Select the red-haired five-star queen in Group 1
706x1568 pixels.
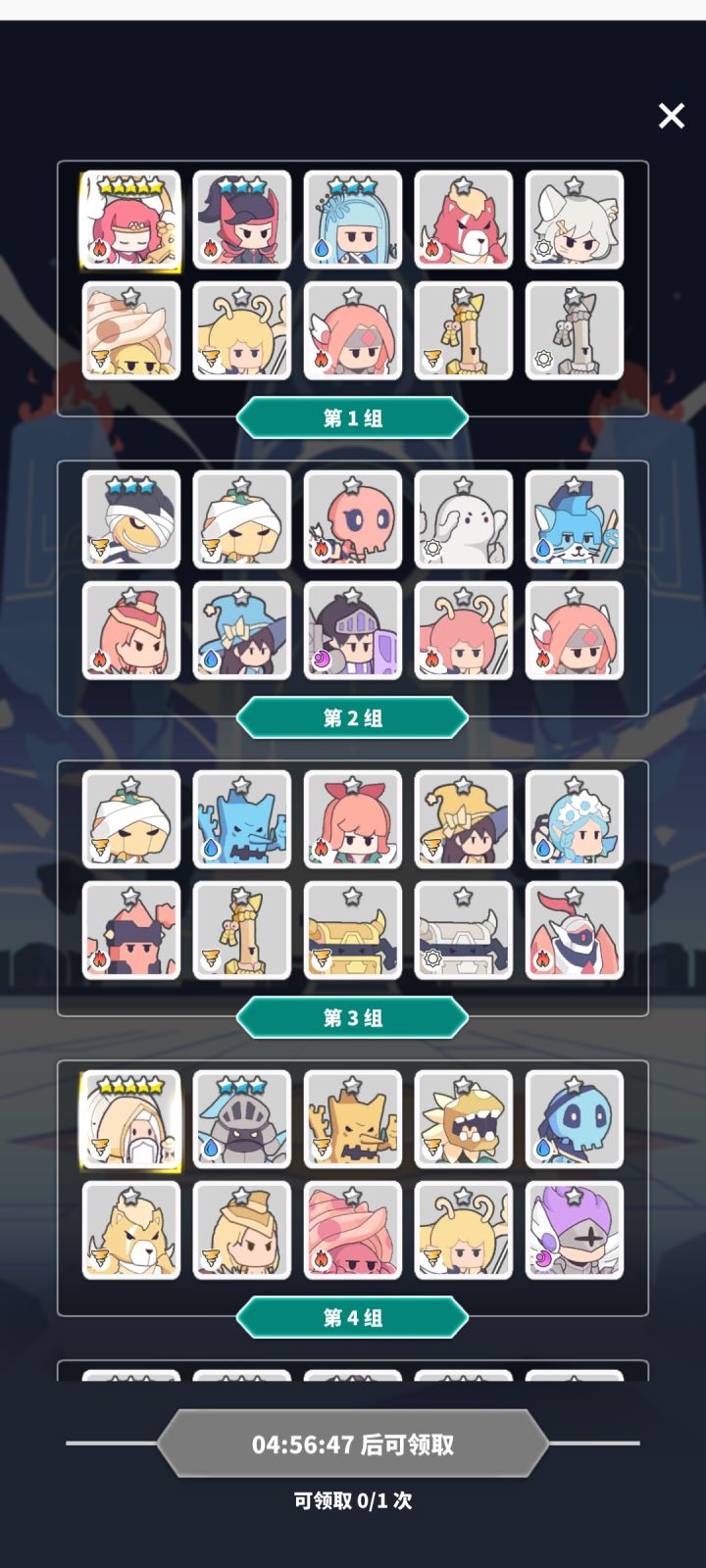(132, 220)
